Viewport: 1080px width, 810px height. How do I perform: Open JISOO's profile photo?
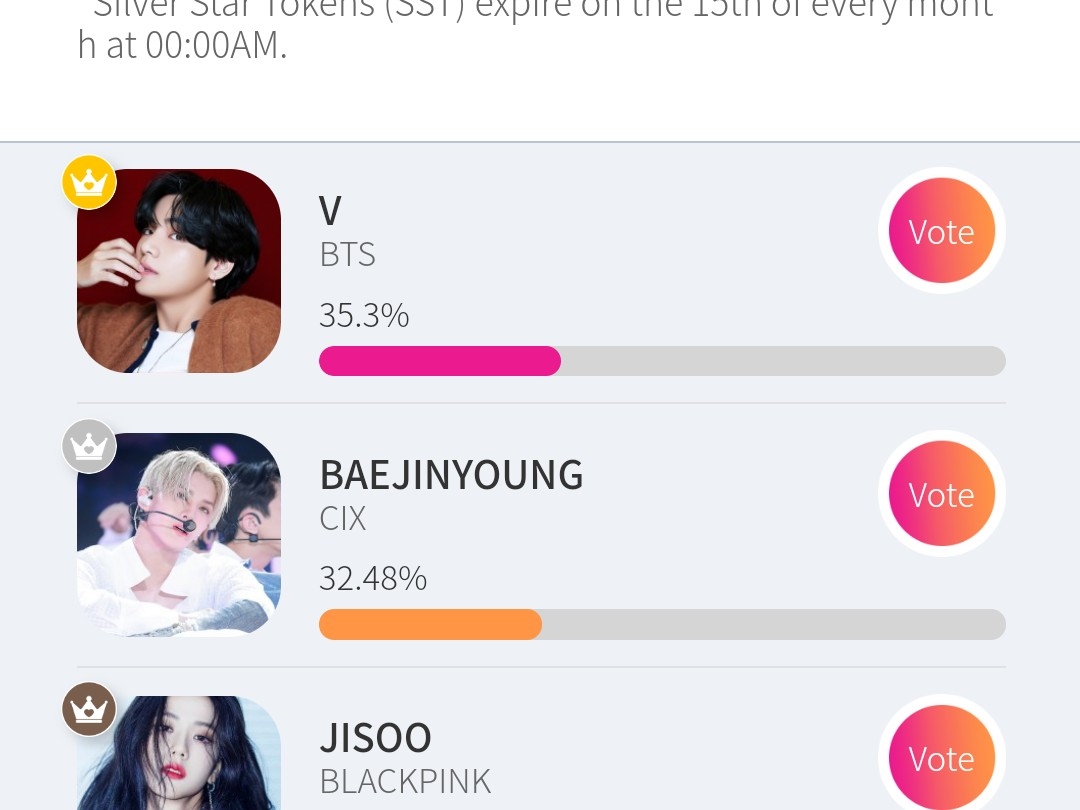[x=179, y=753]
